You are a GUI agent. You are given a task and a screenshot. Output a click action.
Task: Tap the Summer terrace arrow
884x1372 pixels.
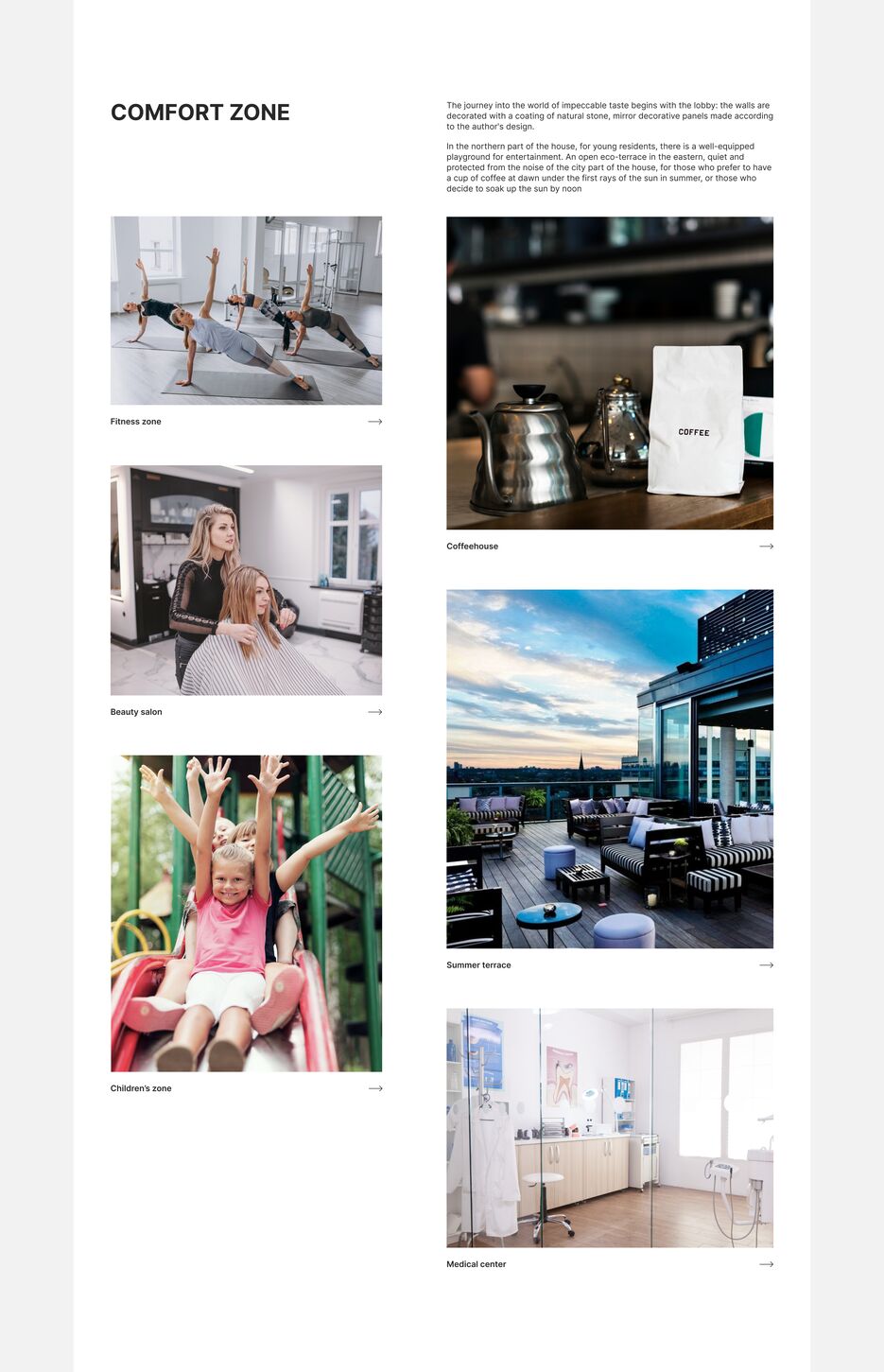click(x=767, y=965)
